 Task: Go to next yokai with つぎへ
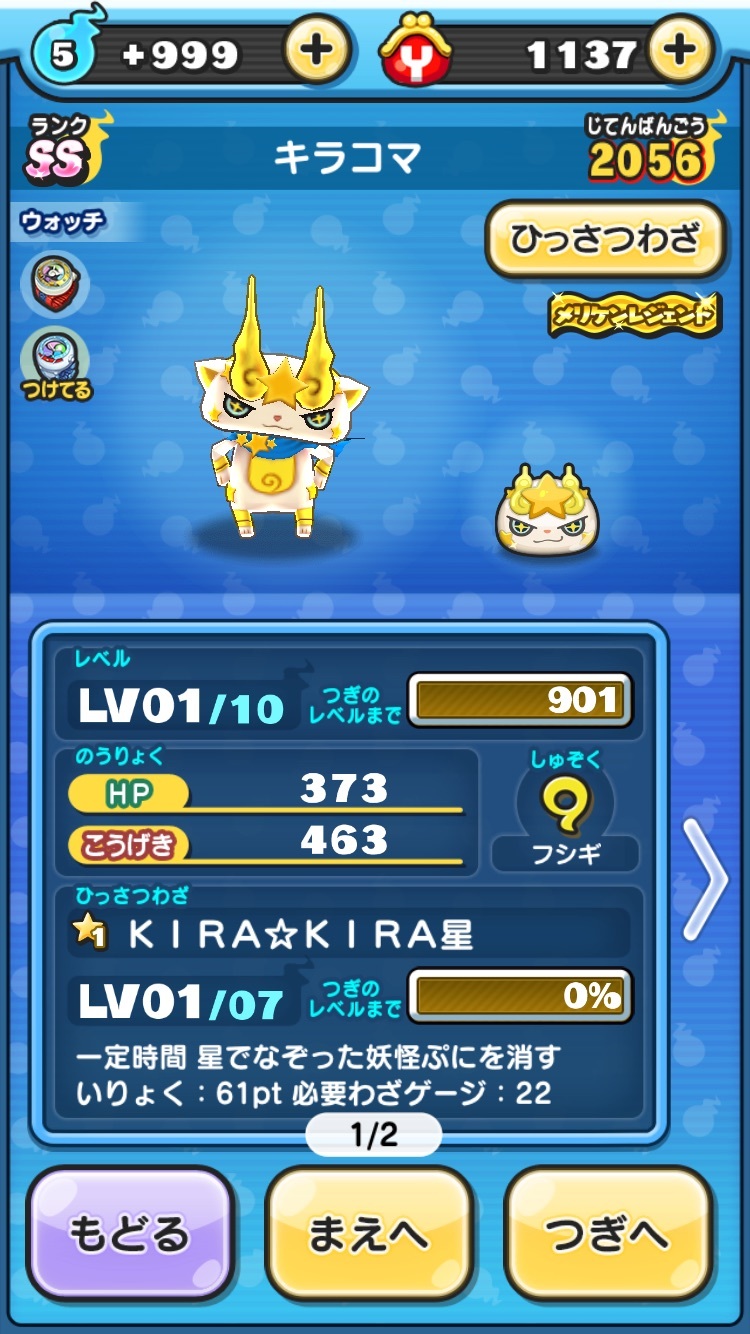(x=607, y=1234)
